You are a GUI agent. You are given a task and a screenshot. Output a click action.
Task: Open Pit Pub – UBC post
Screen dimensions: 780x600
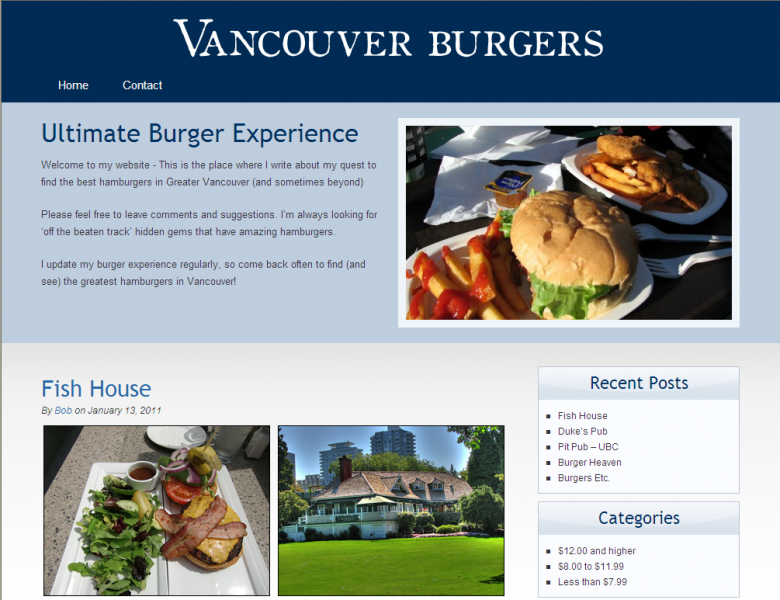[x=588, y=447]
